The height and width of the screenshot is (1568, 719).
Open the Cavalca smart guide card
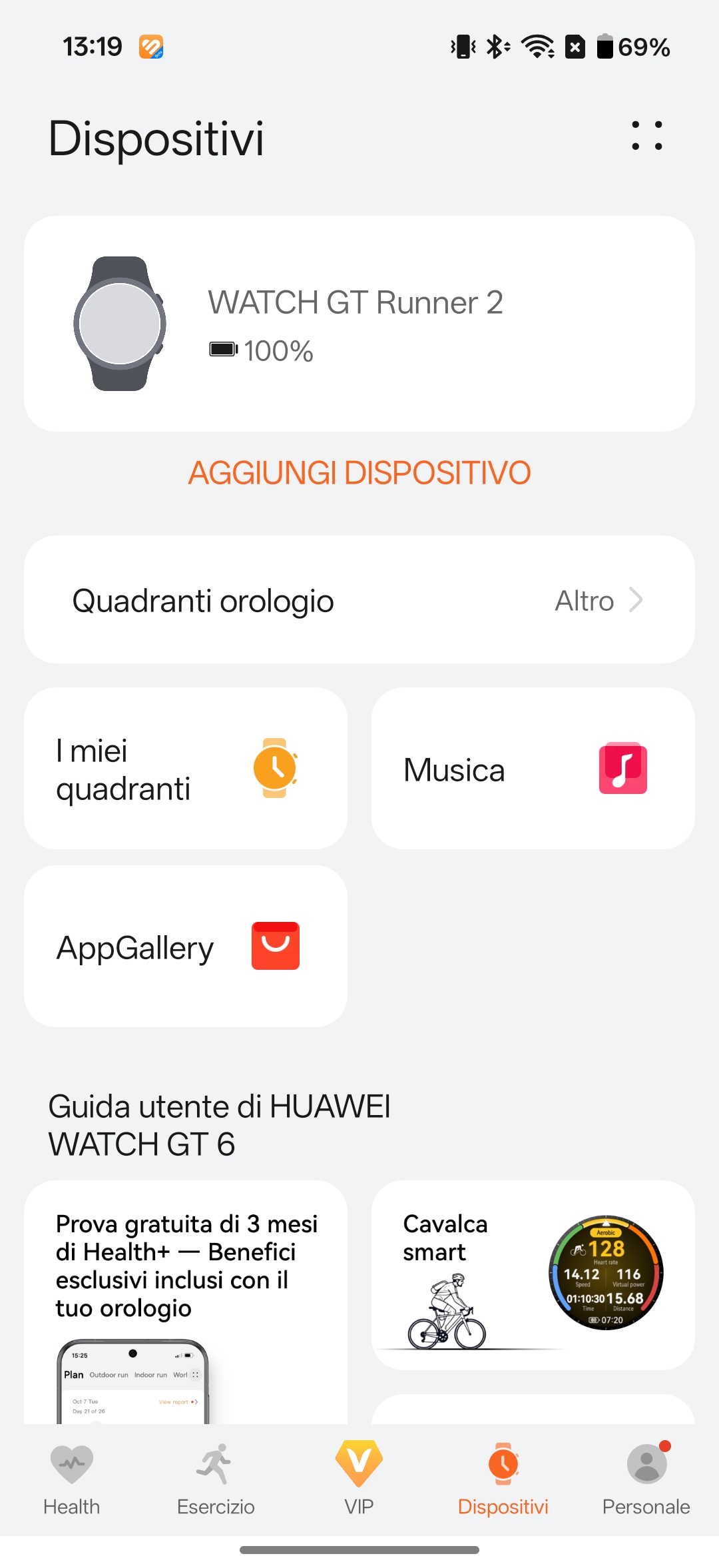click(x=533, y=1275)
